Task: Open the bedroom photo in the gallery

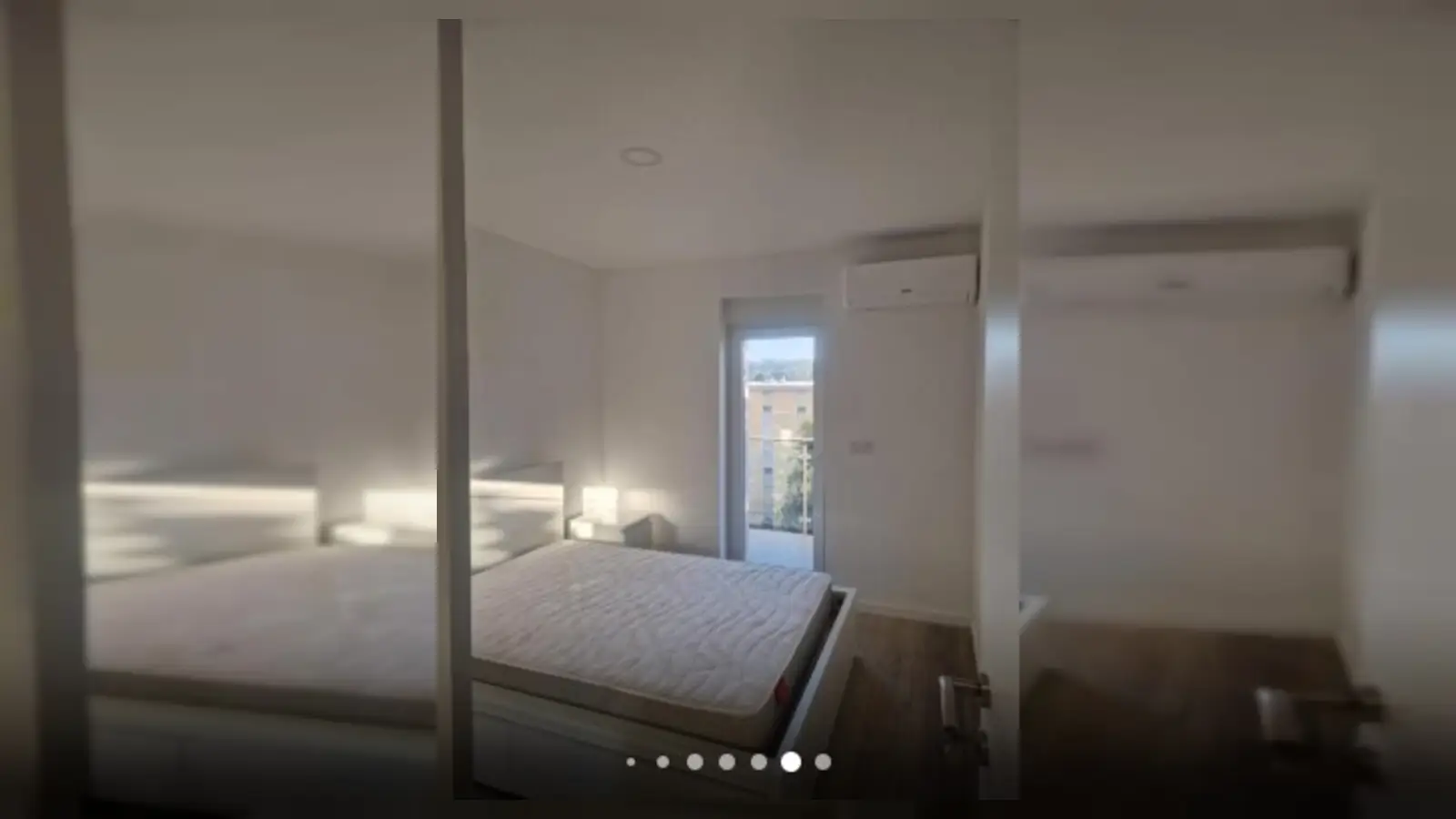Action: [x=728, y=409]
